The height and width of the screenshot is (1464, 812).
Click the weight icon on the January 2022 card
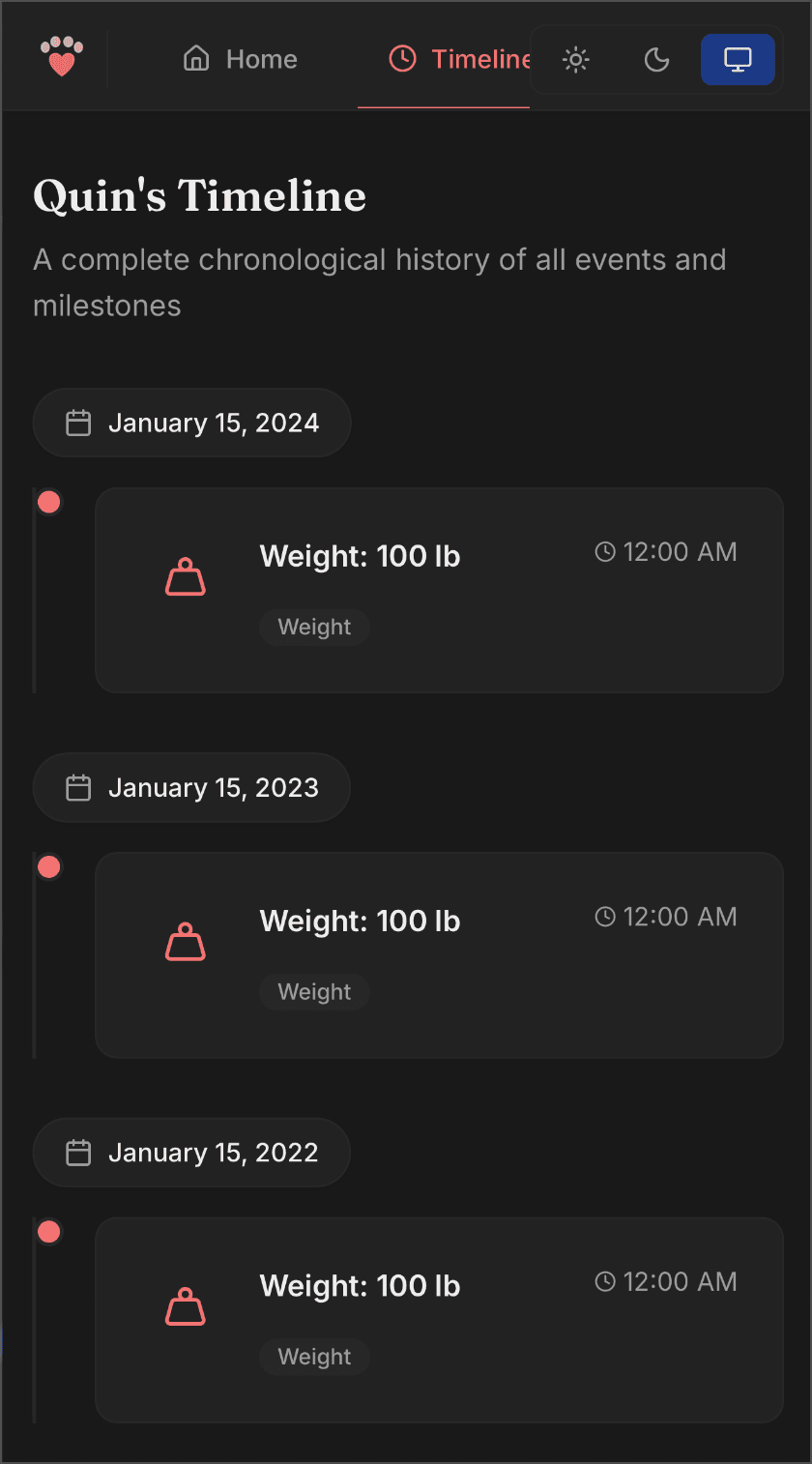click(185, 1305)
